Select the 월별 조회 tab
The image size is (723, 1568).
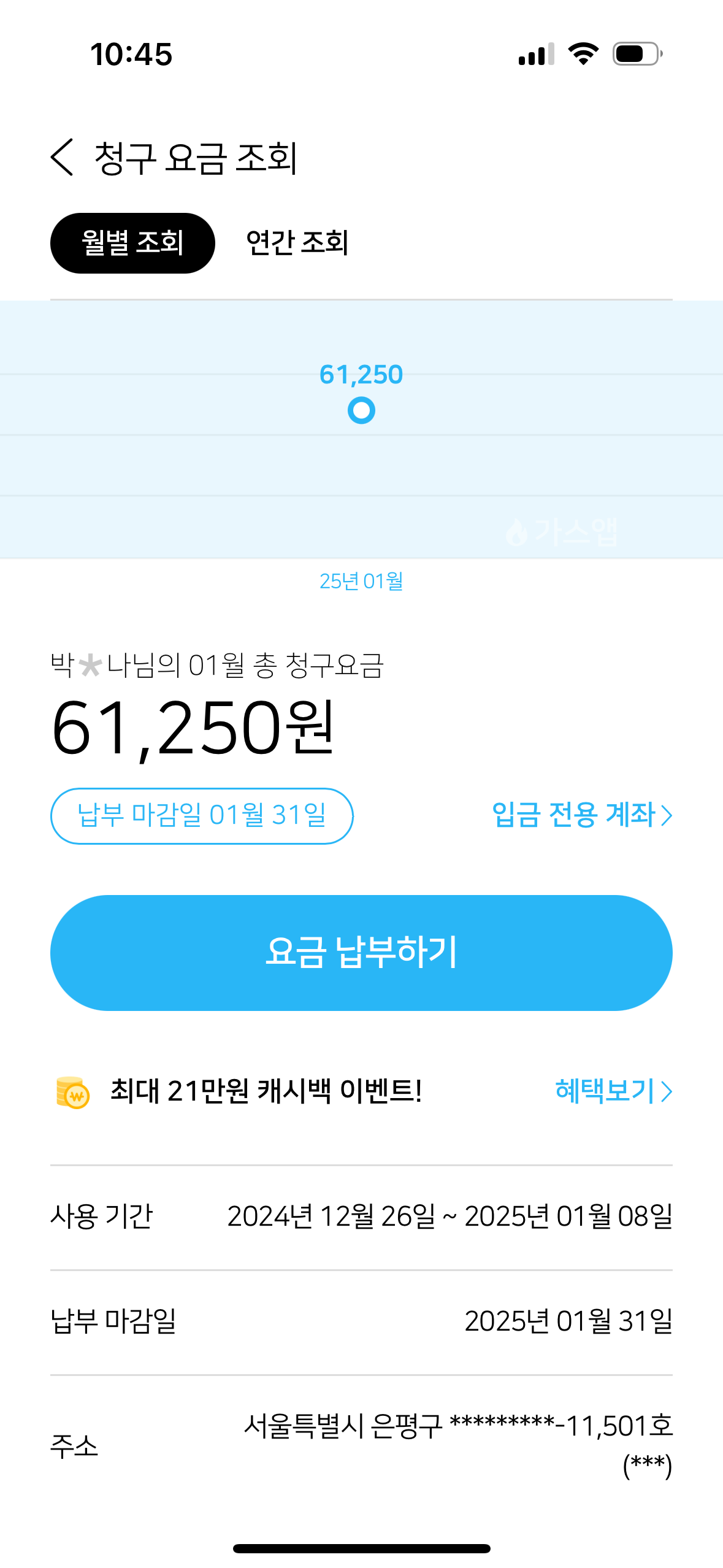(132, 243)
